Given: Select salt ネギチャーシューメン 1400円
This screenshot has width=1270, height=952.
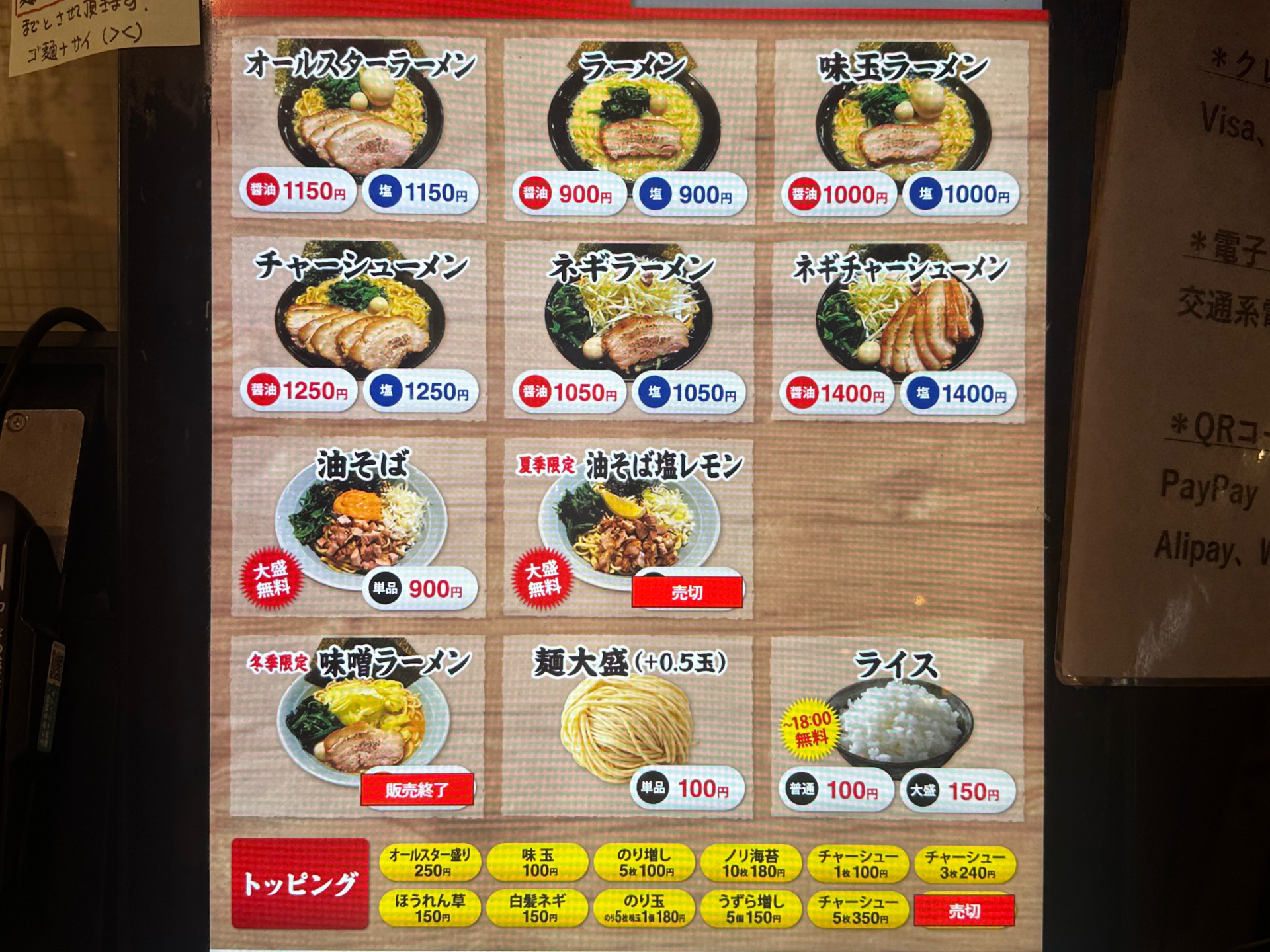Looking at the screenshot, I should (x=958, y=395).
